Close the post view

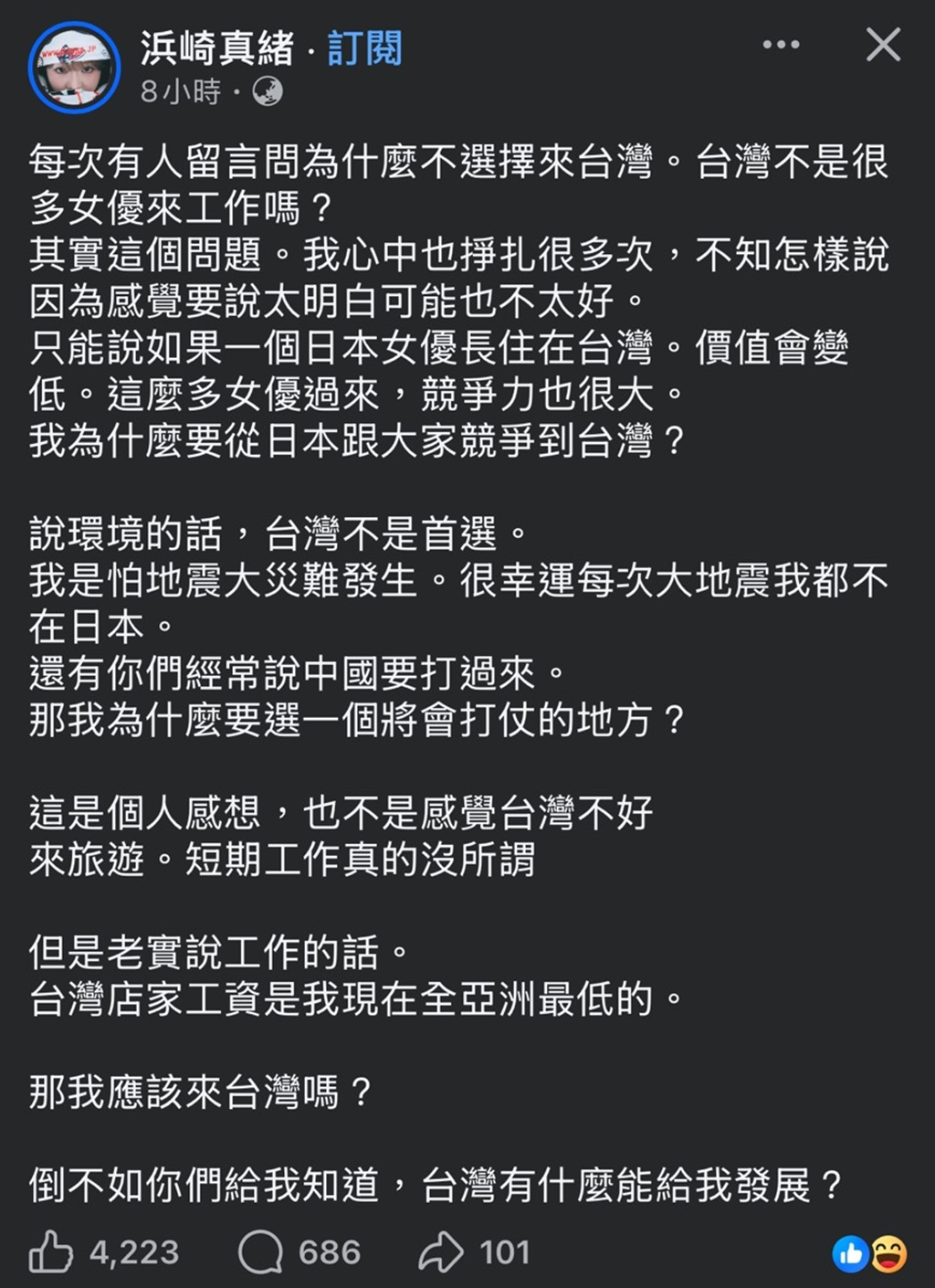click(x=883, y=44)
